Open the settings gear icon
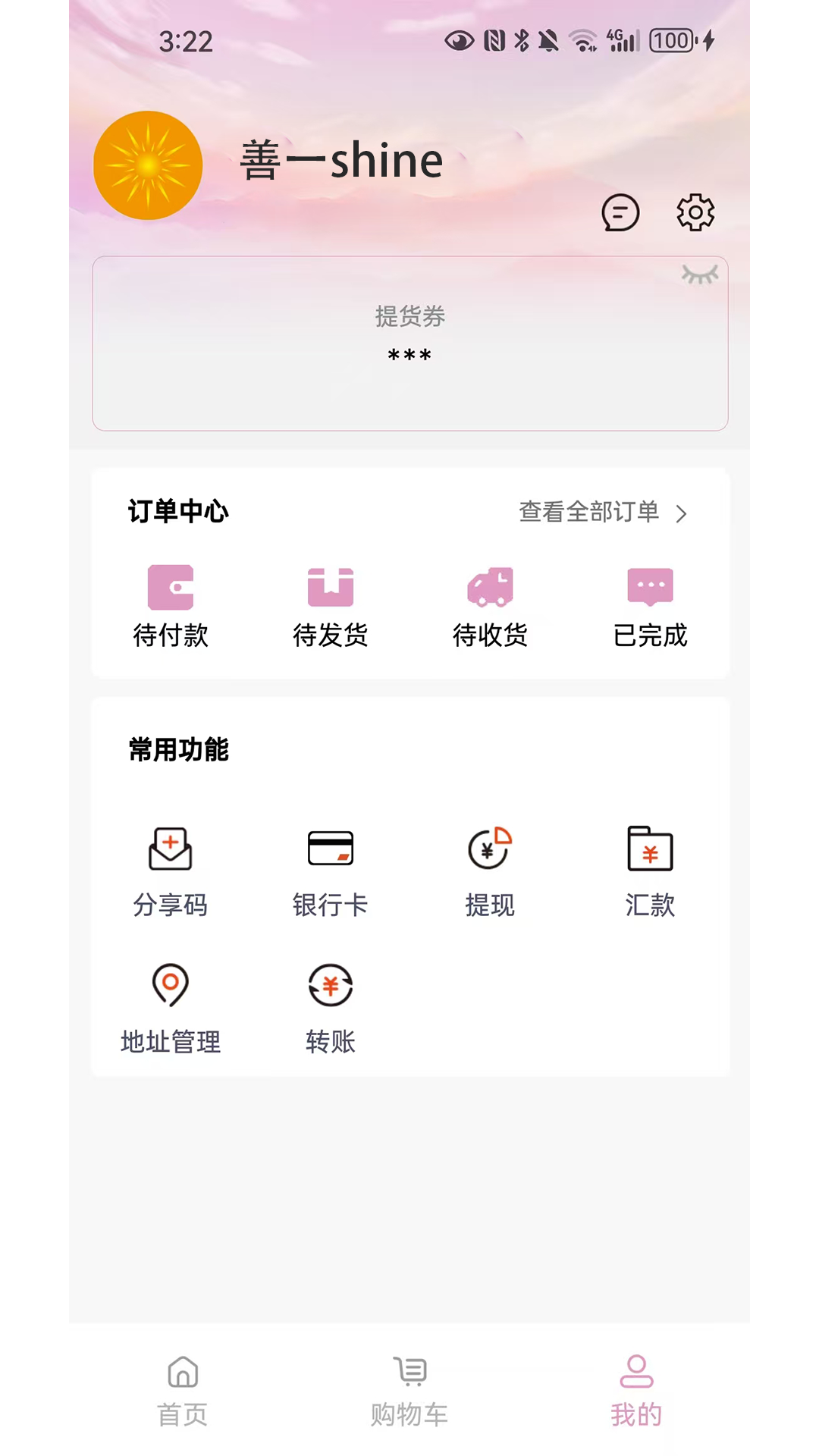 695,212
